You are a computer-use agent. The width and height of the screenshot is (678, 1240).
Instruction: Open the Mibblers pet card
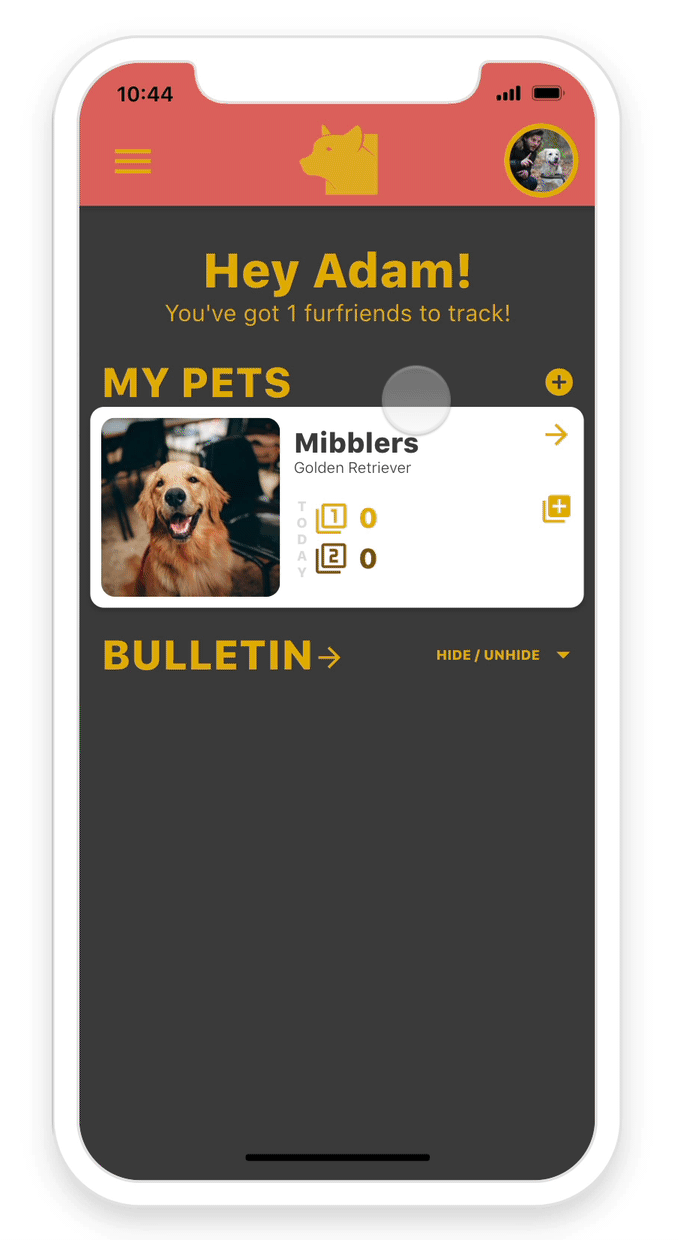tap(337, 507)
